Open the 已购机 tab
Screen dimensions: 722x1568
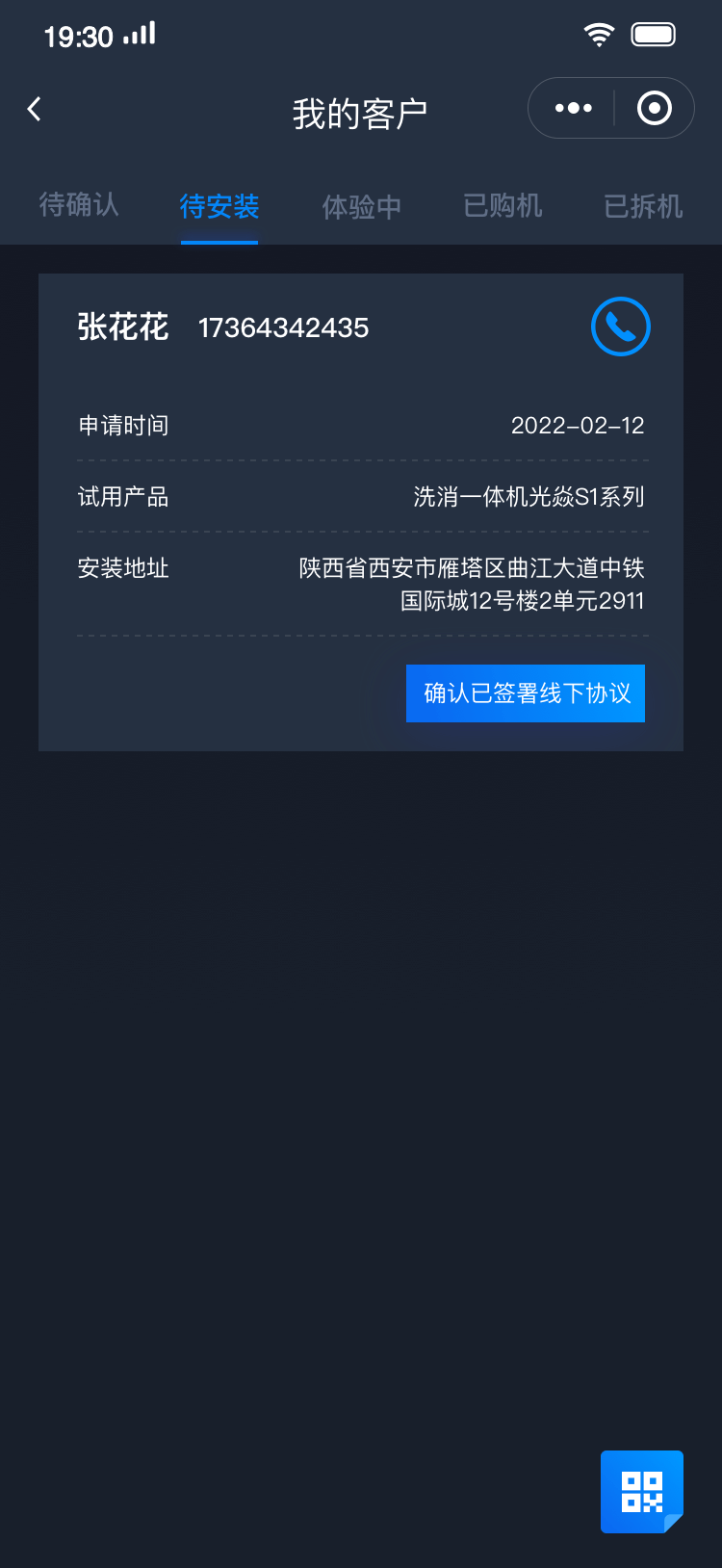(503, 205)
